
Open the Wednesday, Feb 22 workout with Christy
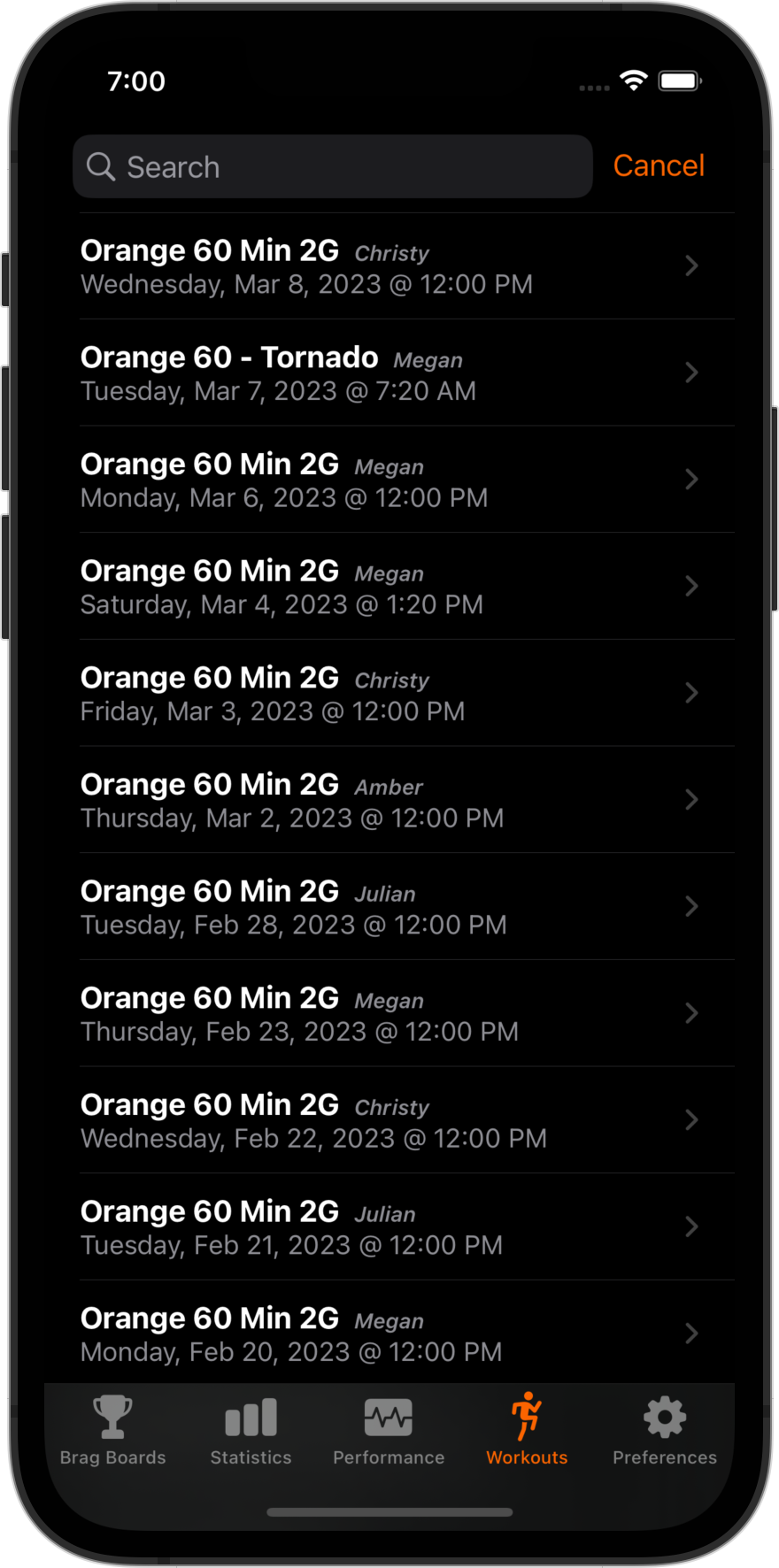point(389,1120)
